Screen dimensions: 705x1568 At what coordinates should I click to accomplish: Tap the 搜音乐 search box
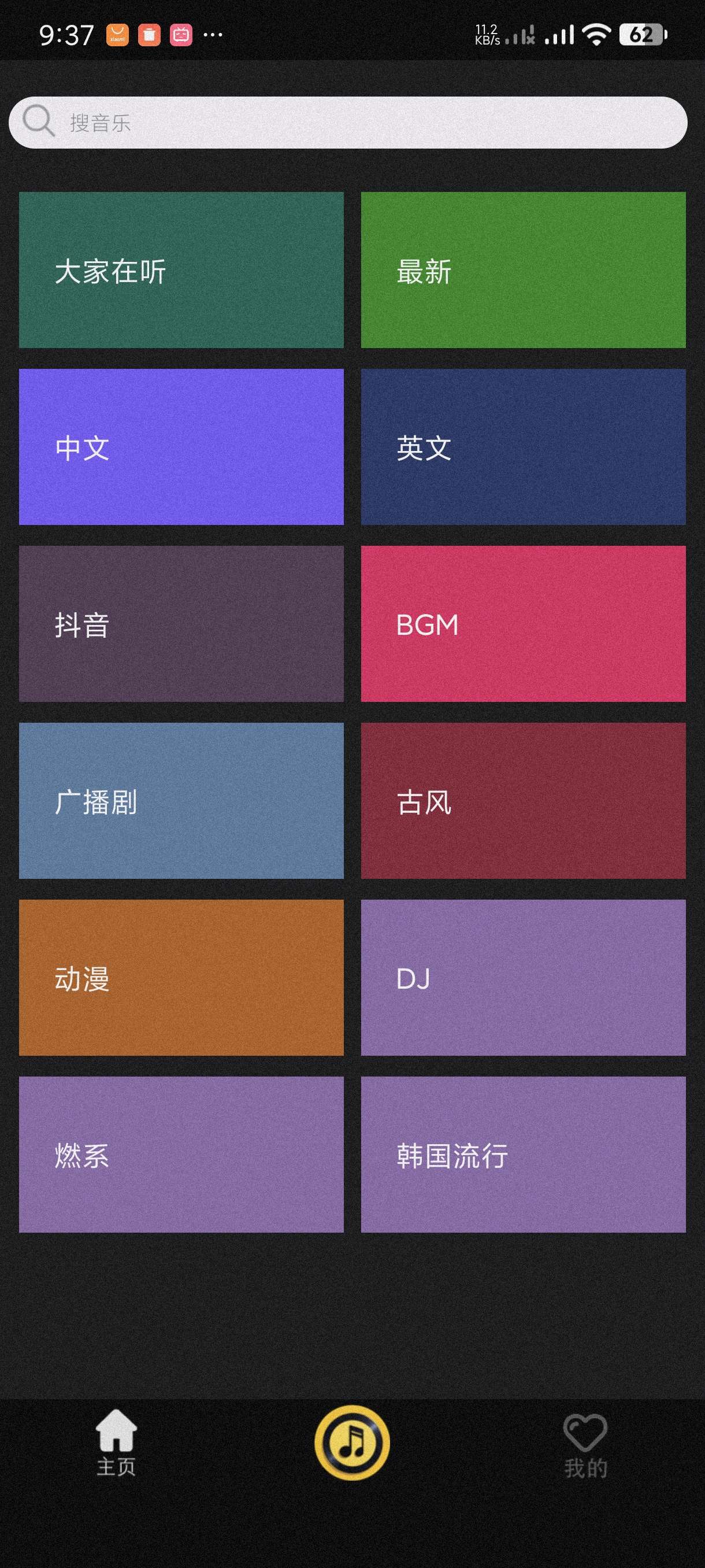(x=348, y=123)
